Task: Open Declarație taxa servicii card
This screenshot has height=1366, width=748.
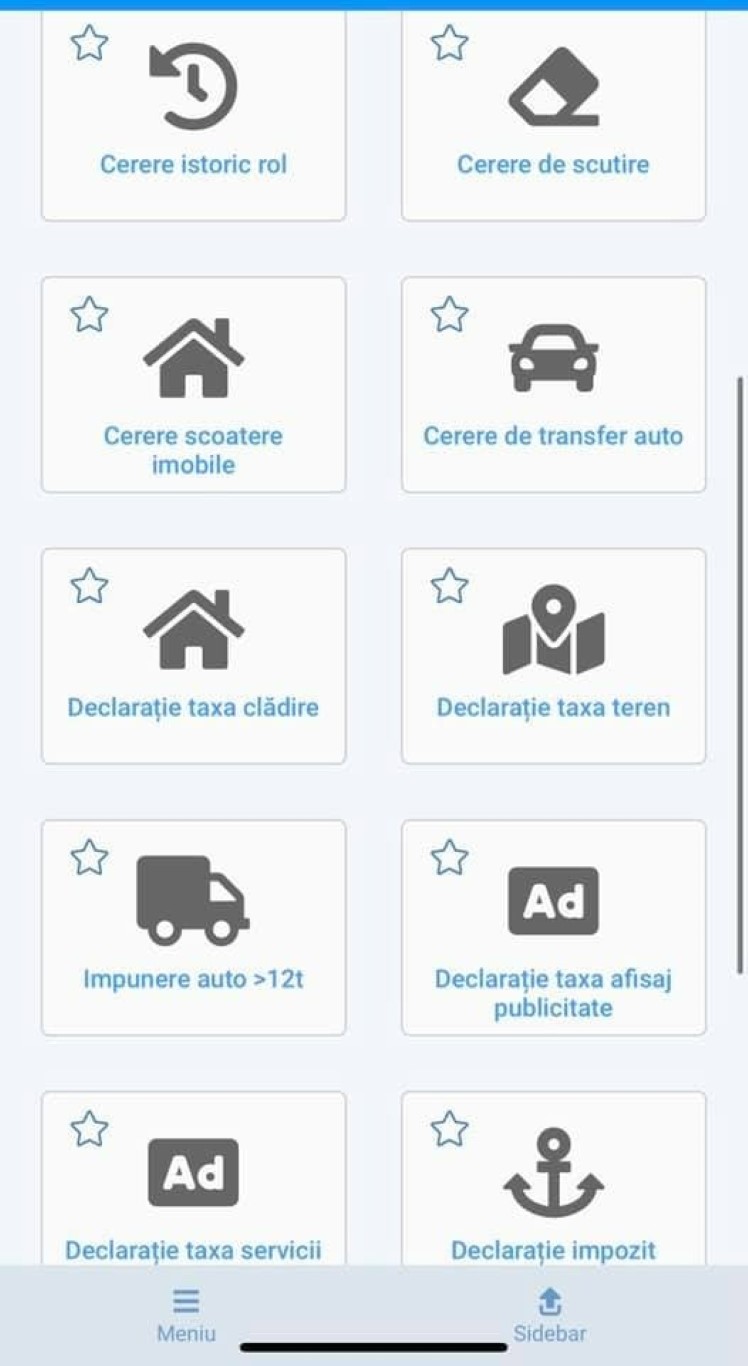Action: pos(193,1178)
